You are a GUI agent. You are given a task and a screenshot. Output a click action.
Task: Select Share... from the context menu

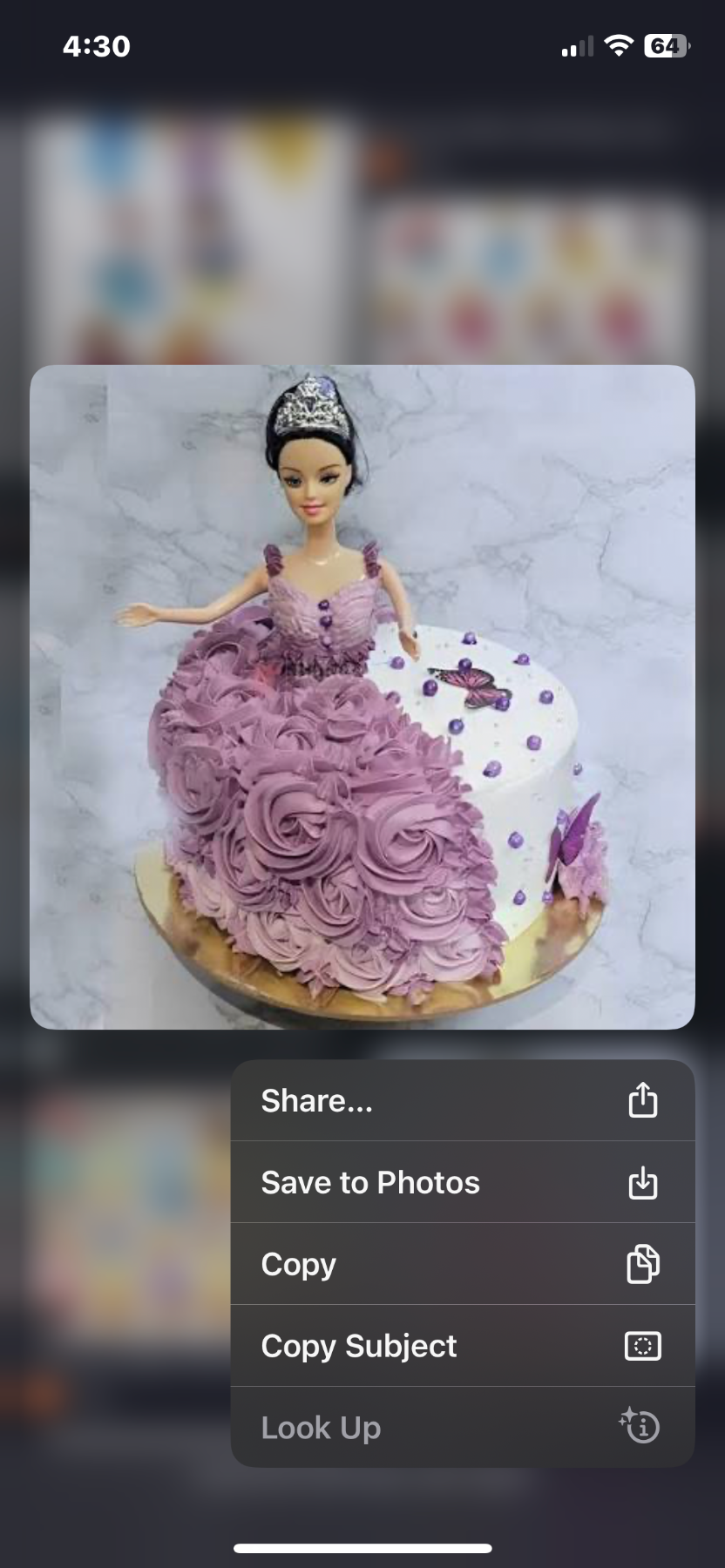click(x=462, y=1101)
